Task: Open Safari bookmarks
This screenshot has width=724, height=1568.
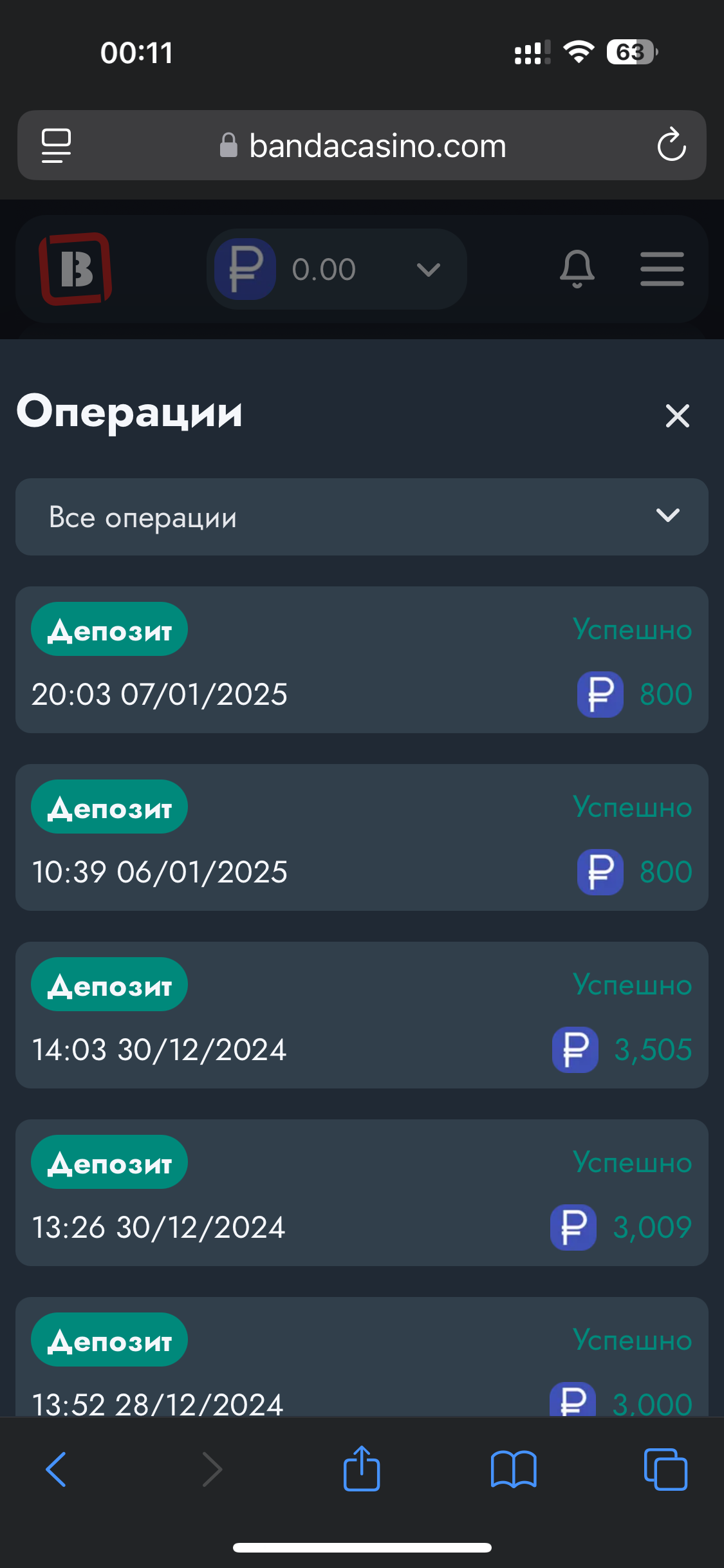Action: point(514,1470)
